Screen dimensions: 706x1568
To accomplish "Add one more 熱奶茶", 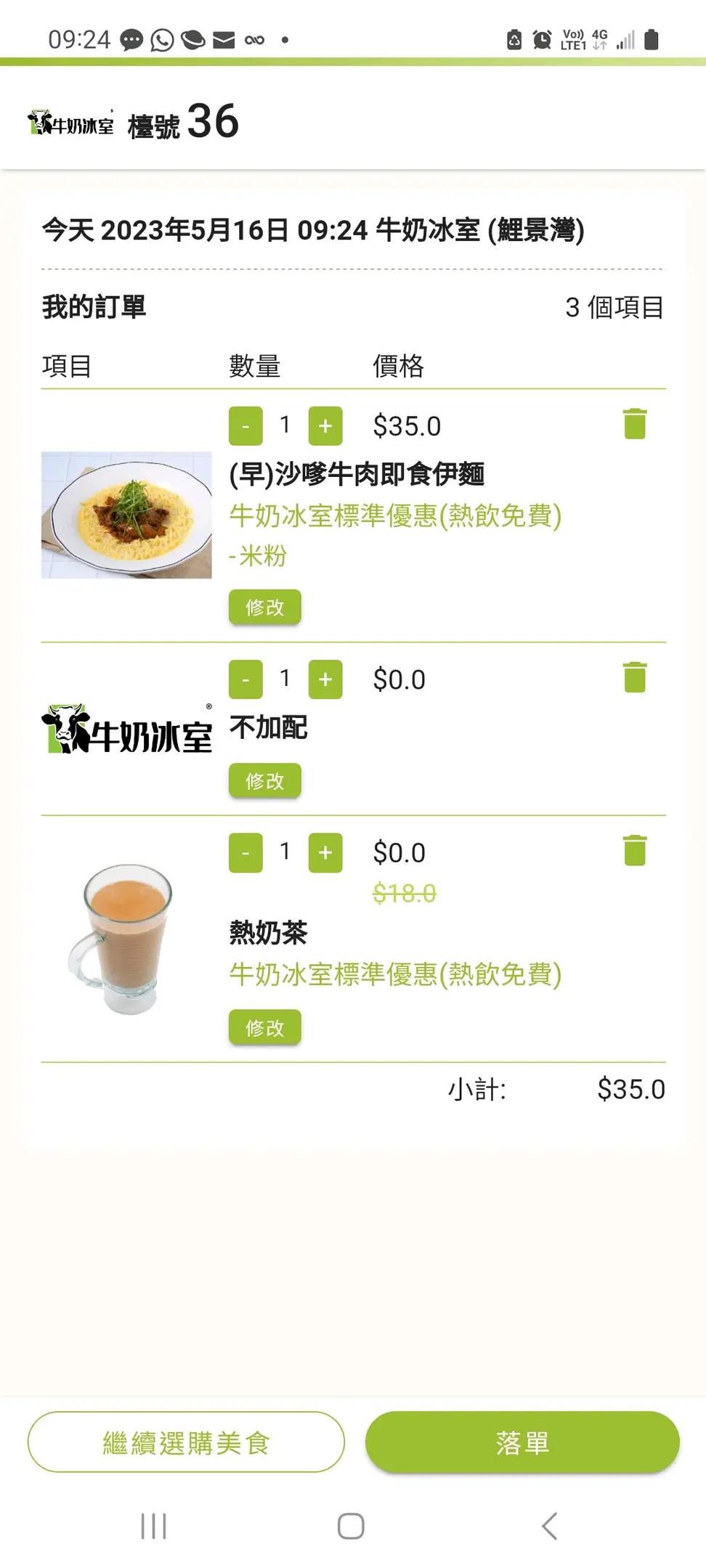I will tap(325, 853).
